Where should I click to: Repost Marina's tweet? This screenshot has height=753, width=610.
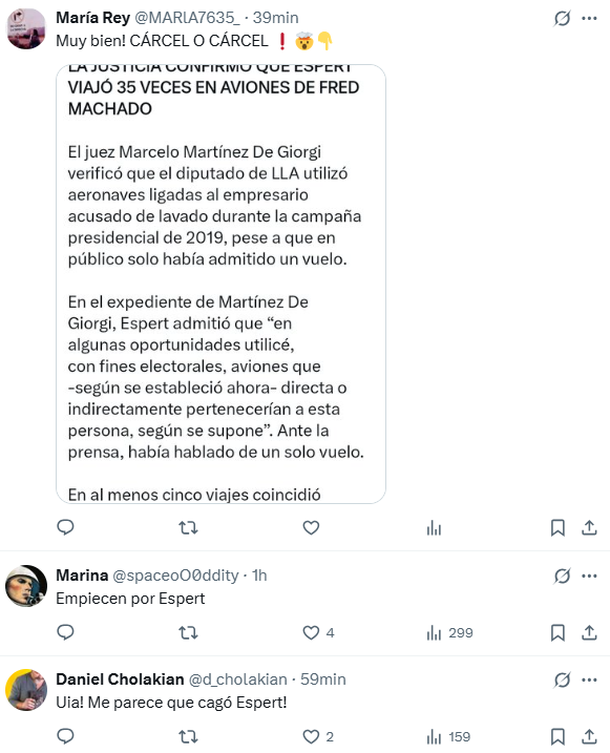(187, 632)
